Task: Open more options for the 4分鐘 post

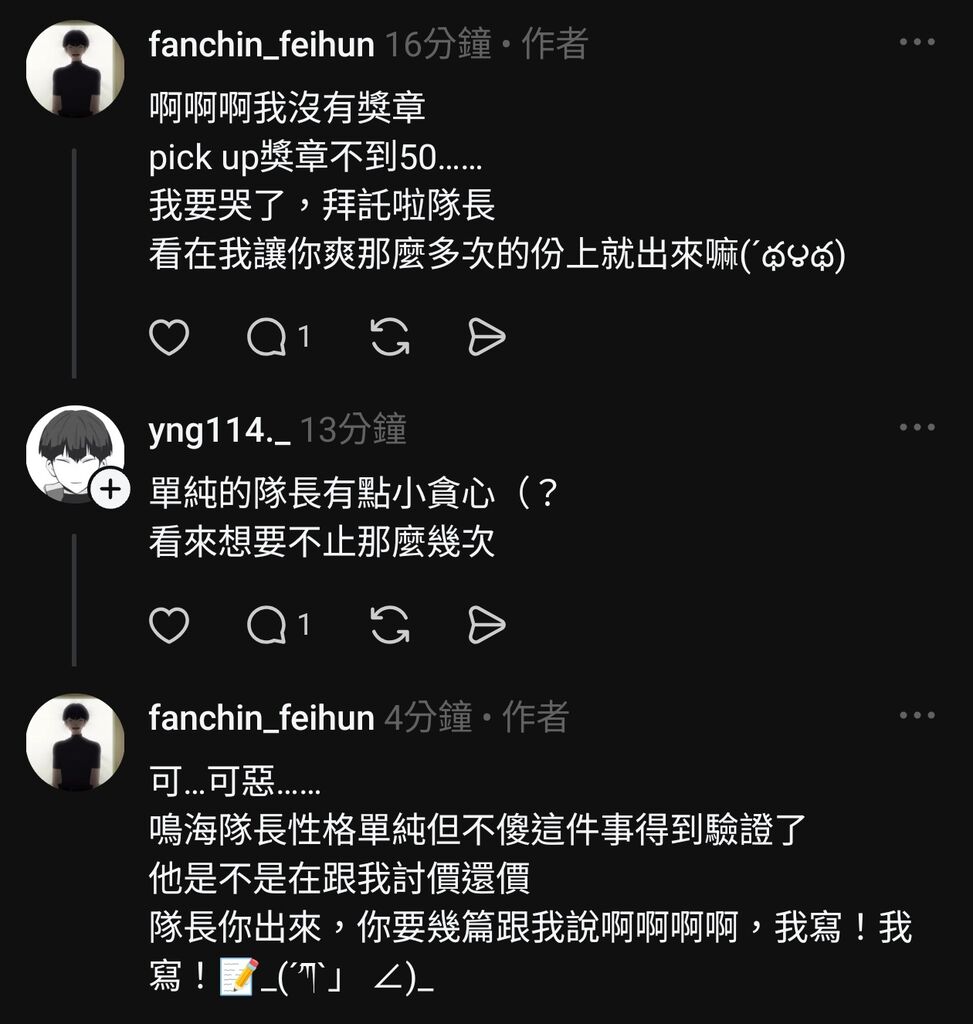Action: (x=916, y=716)
